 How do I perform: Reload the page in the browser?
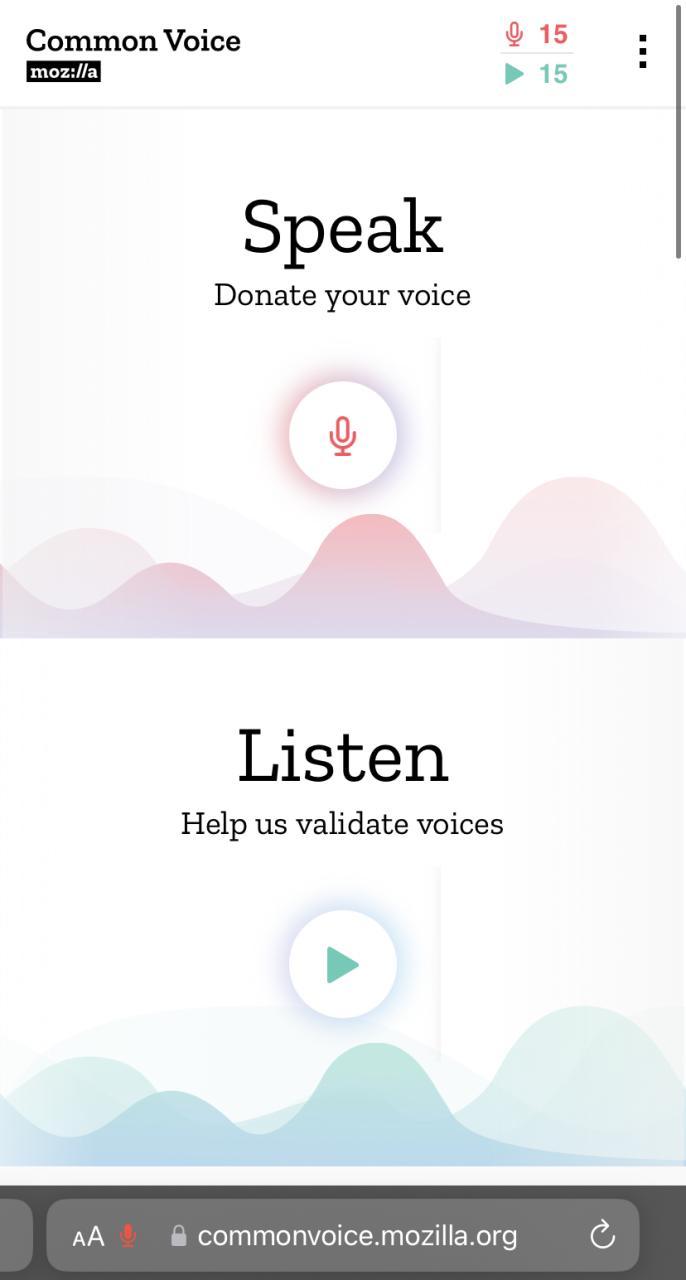602,1236
